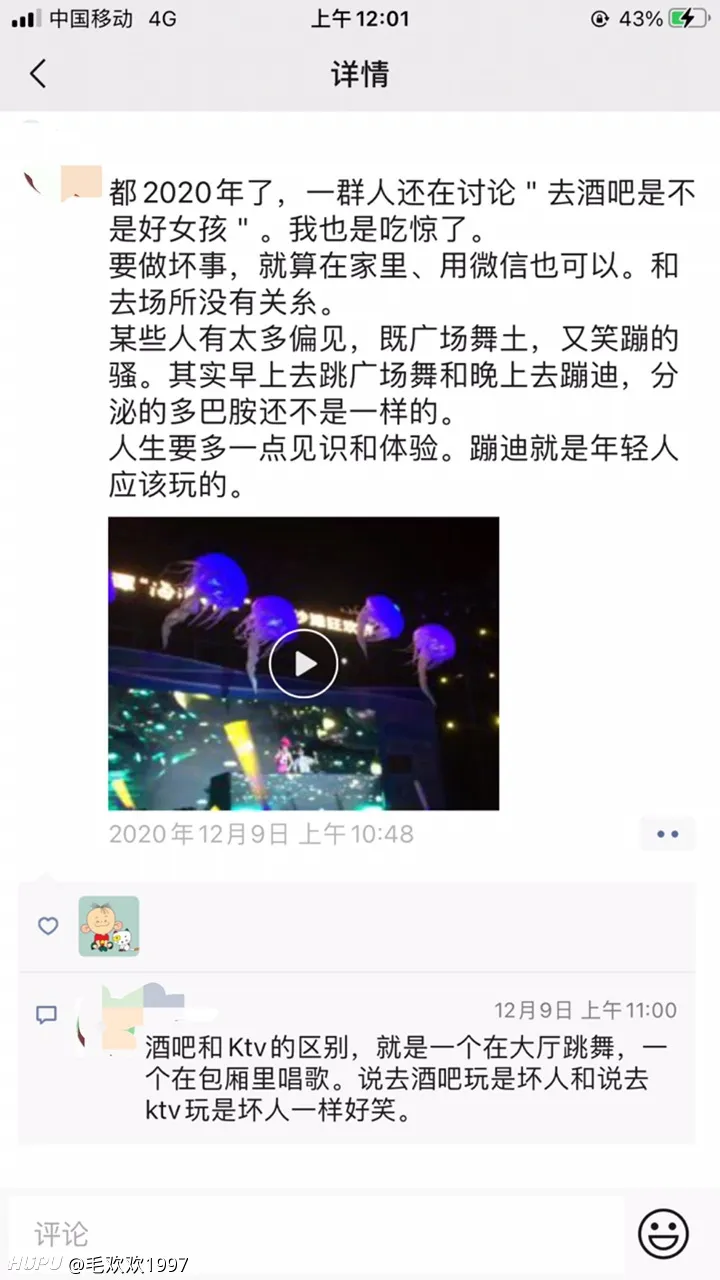
Task: Go back from the 详情 page
Action: click(x=38, y=74)
